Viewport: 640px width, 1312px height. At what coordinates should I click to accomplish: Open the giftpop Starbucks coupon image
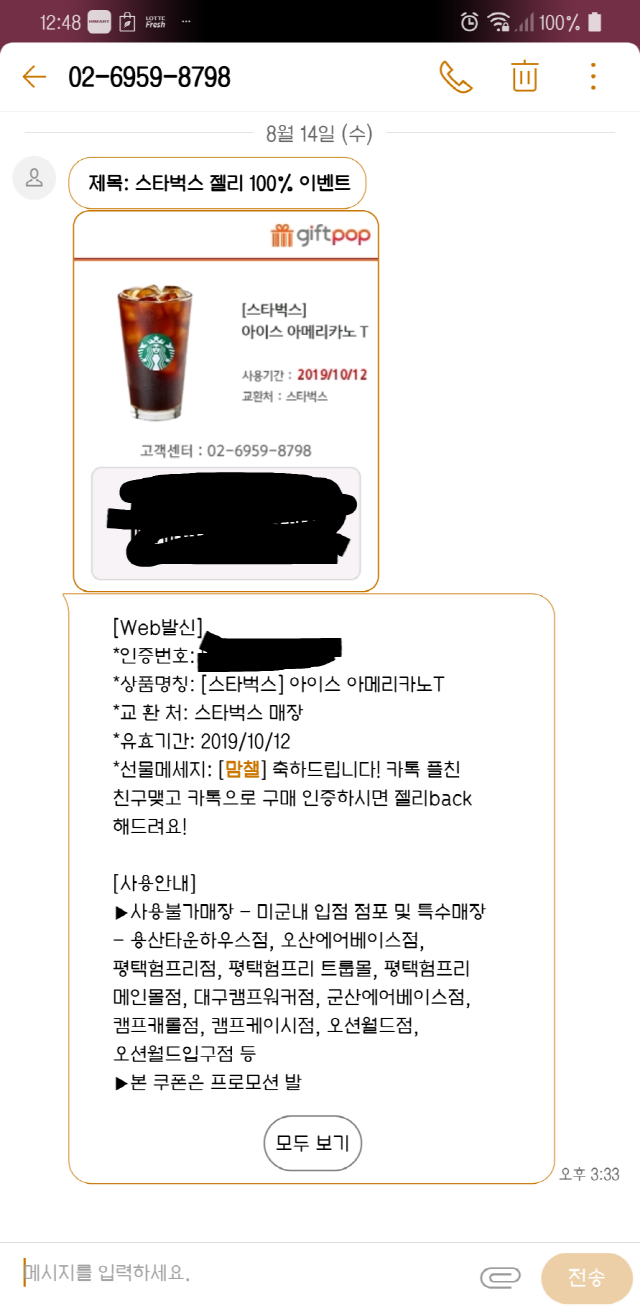pos(226,400)
